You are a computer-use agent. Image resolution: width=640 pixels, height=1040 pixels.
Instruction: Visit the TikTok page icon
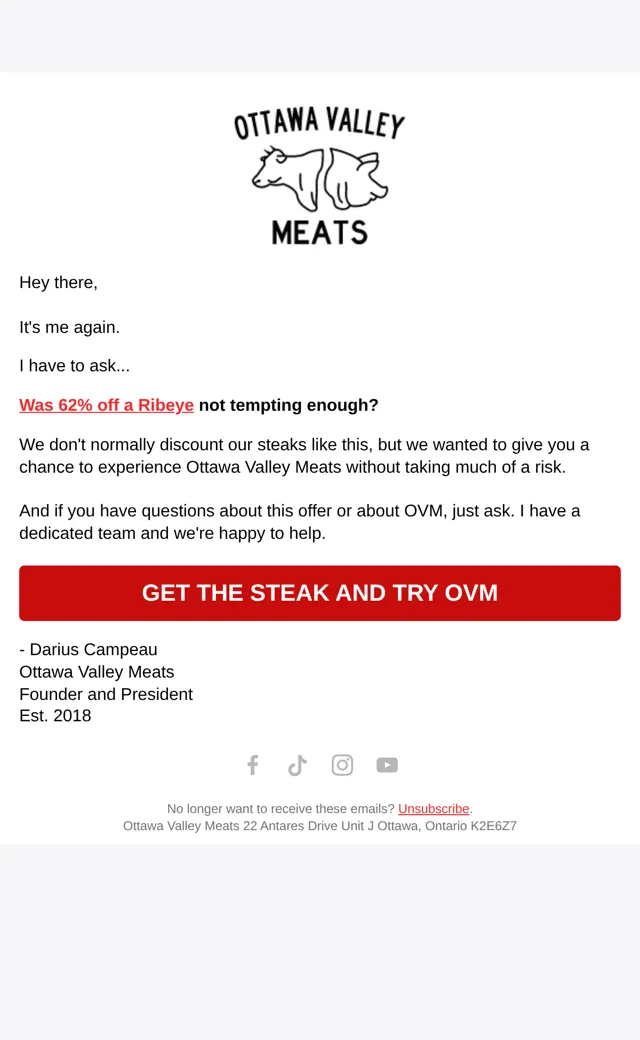coord(297,765)
